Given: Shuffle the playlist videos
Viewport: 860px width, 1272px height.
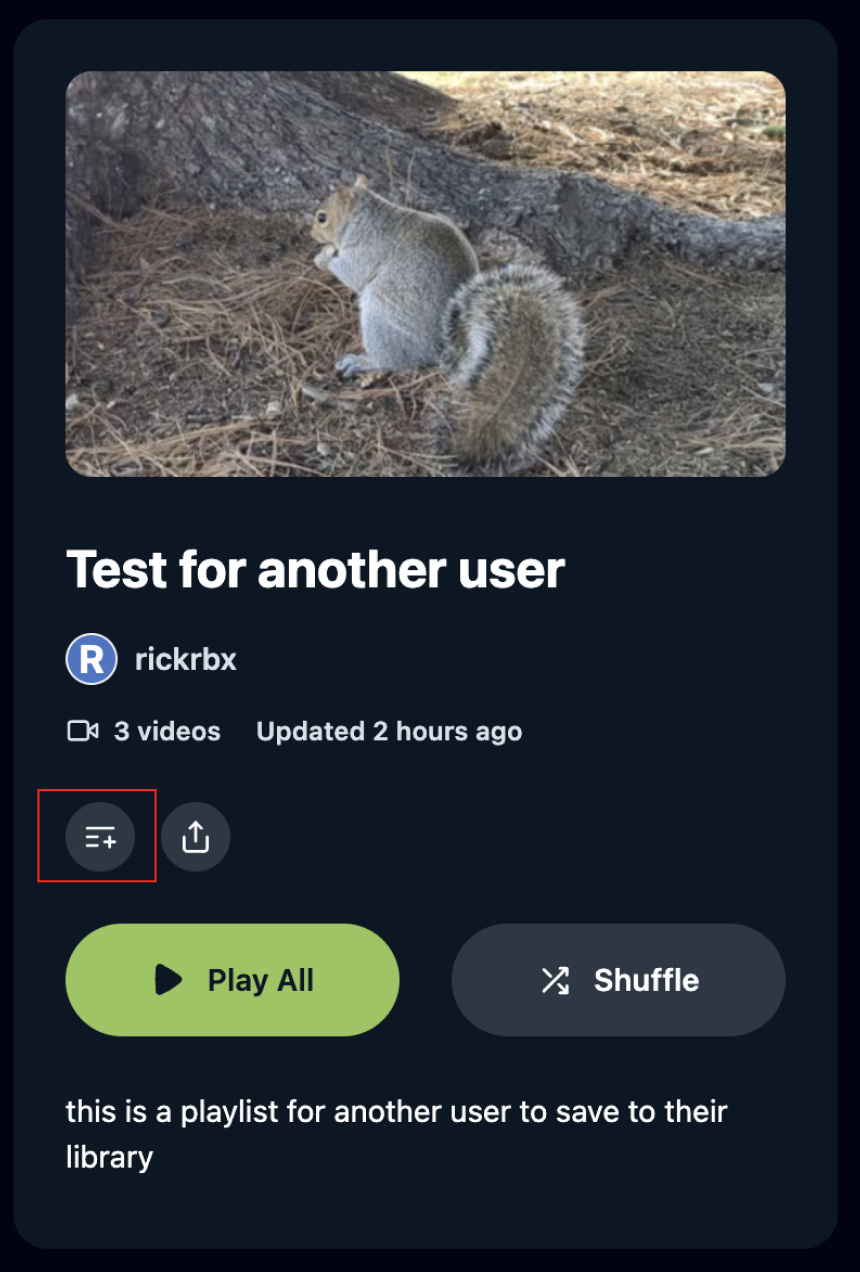Looking at the screenshot, I should pos(618,980).
